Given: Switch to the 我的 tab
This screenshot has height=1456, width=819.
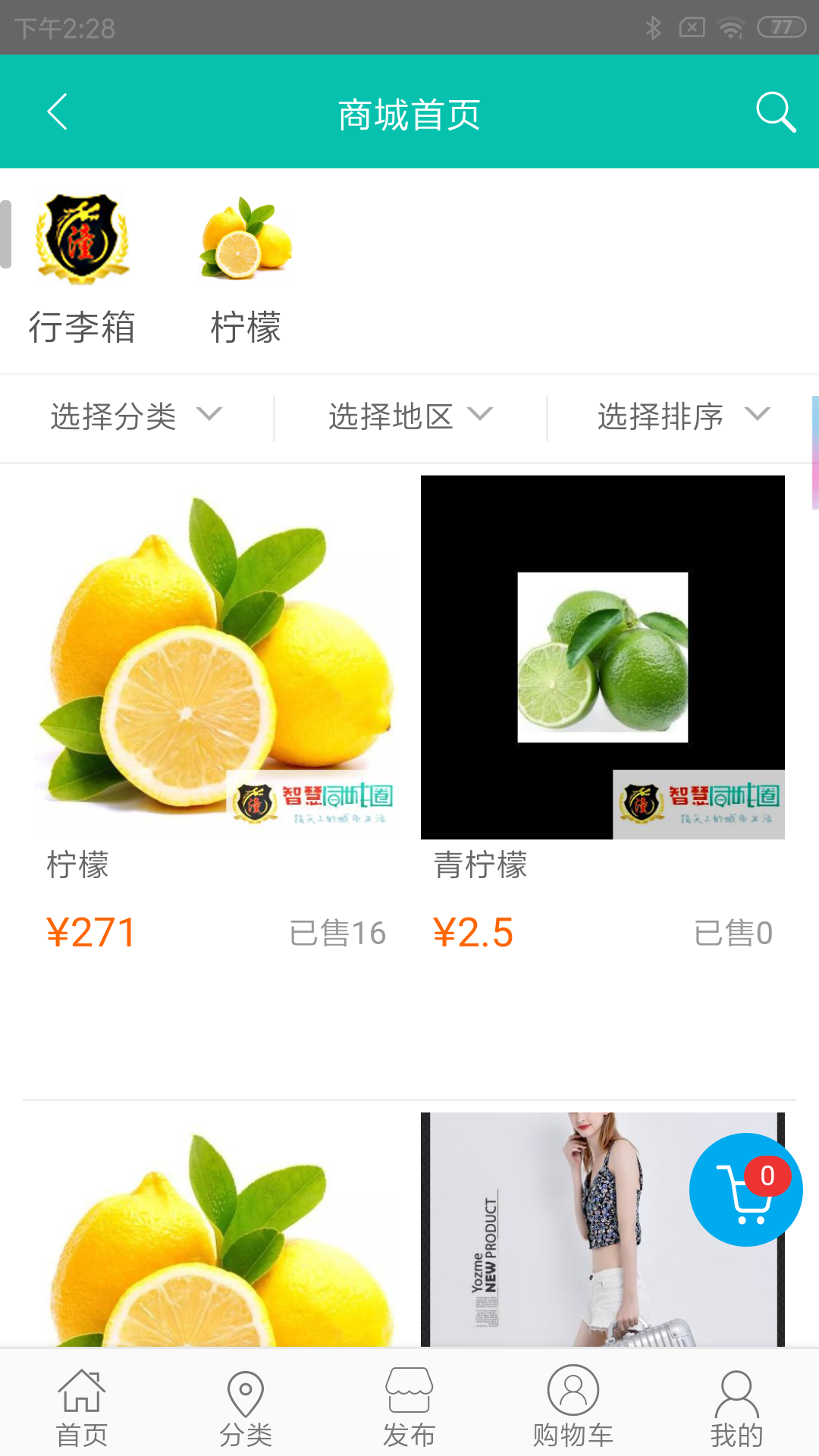Looking at the screenshot, I should click(x=736, y=1407).
